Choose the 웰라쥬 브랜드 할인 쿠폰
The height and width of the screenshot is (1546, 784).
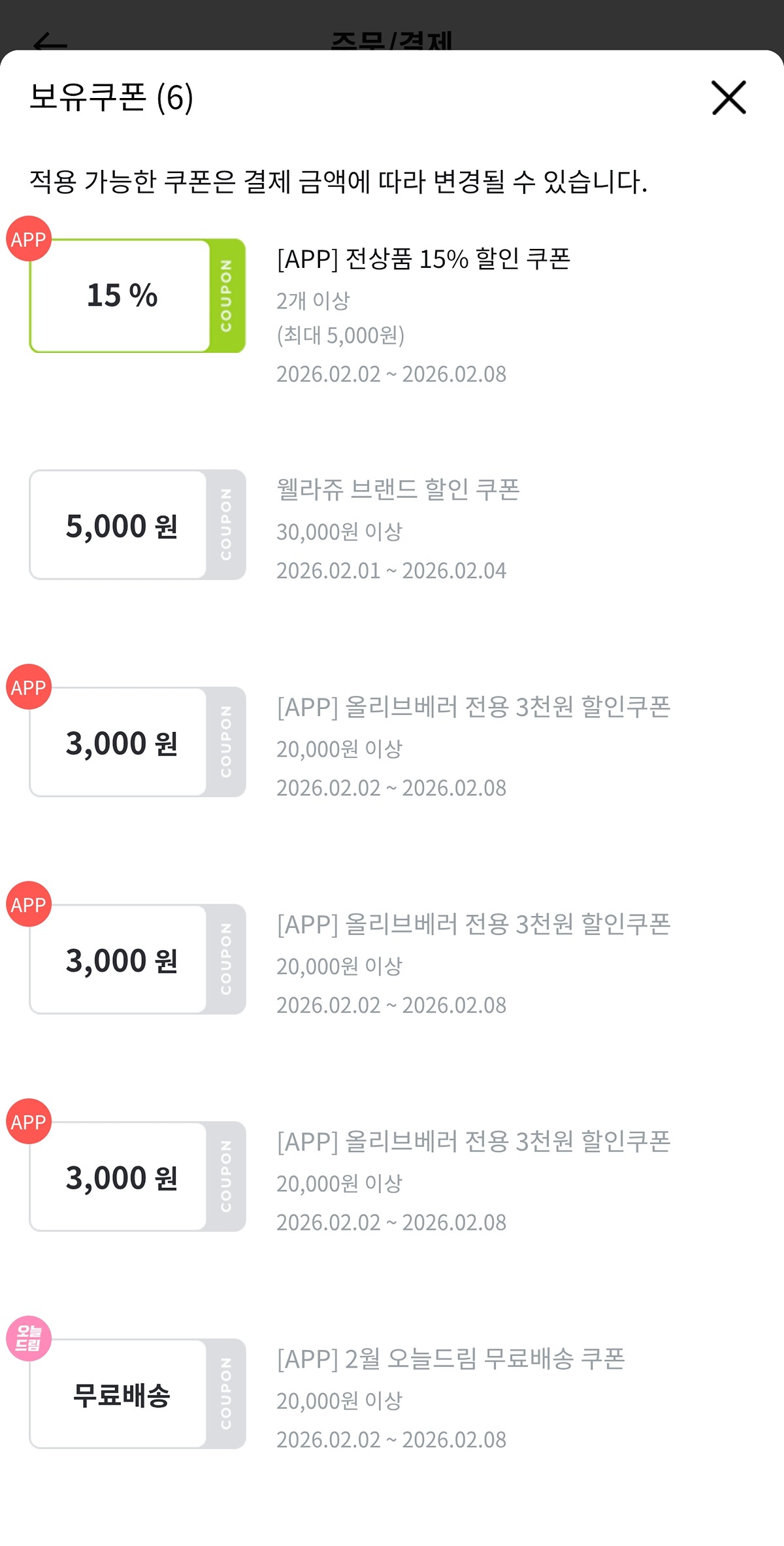point(137,525)
